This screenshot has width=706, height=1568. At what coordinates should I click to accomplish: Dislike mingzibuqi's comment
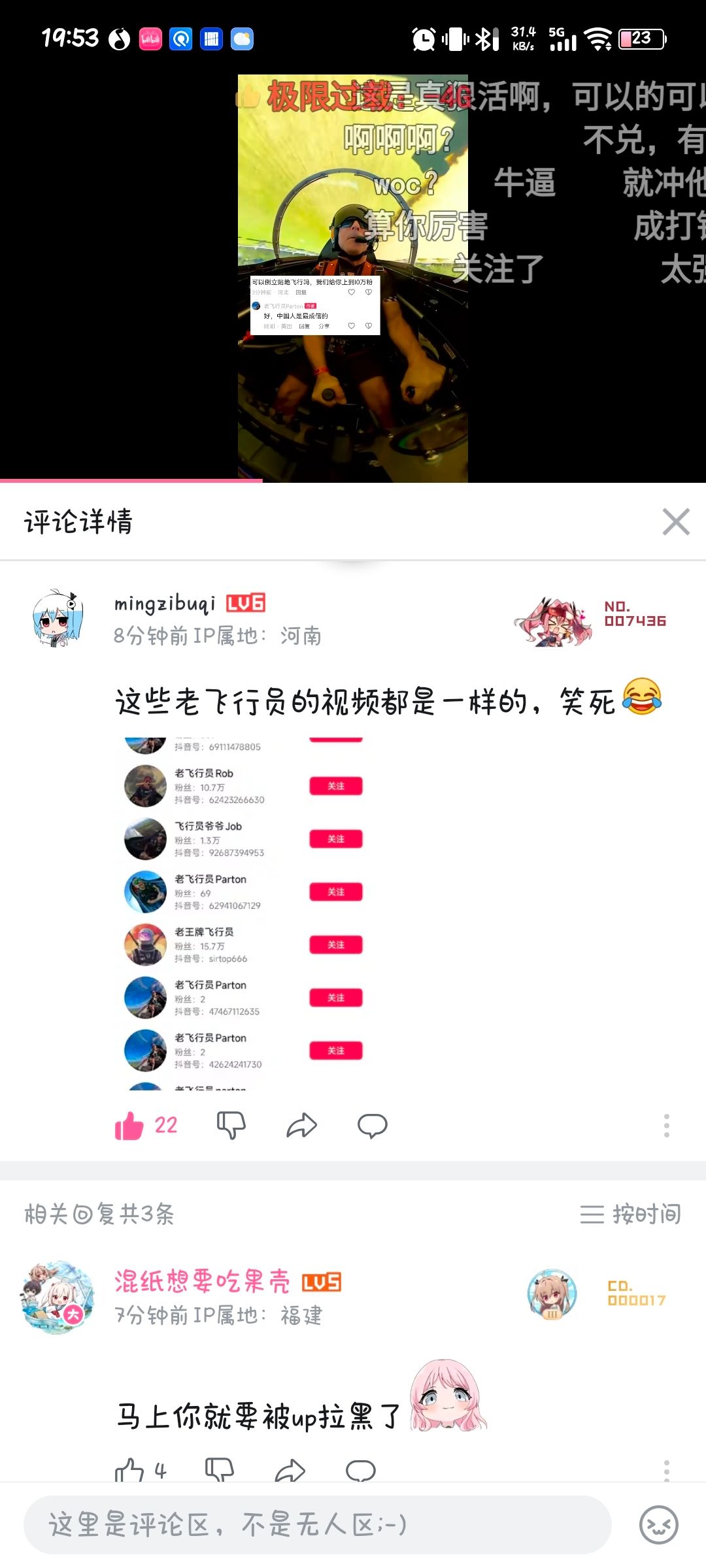coord(231,1126)
